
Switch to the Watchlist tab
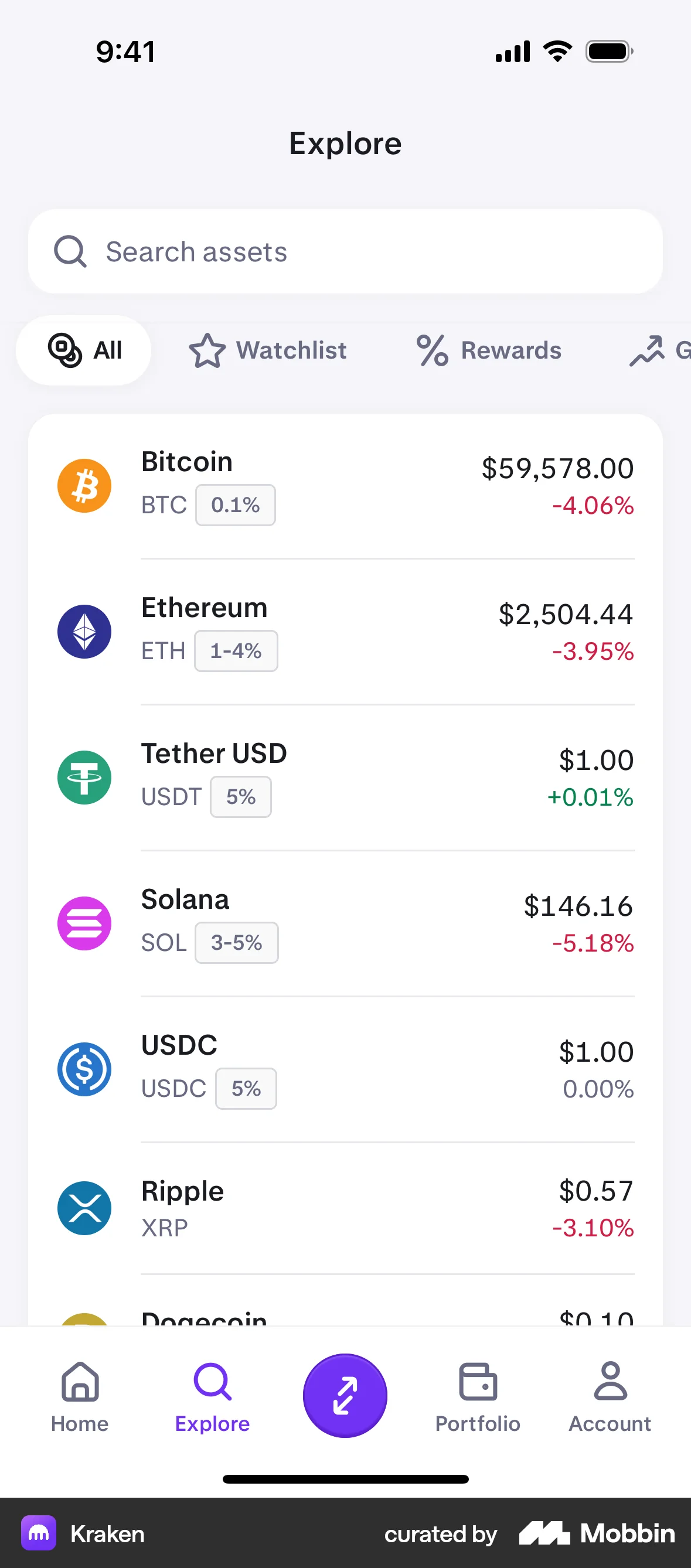[x=267, y=350]
